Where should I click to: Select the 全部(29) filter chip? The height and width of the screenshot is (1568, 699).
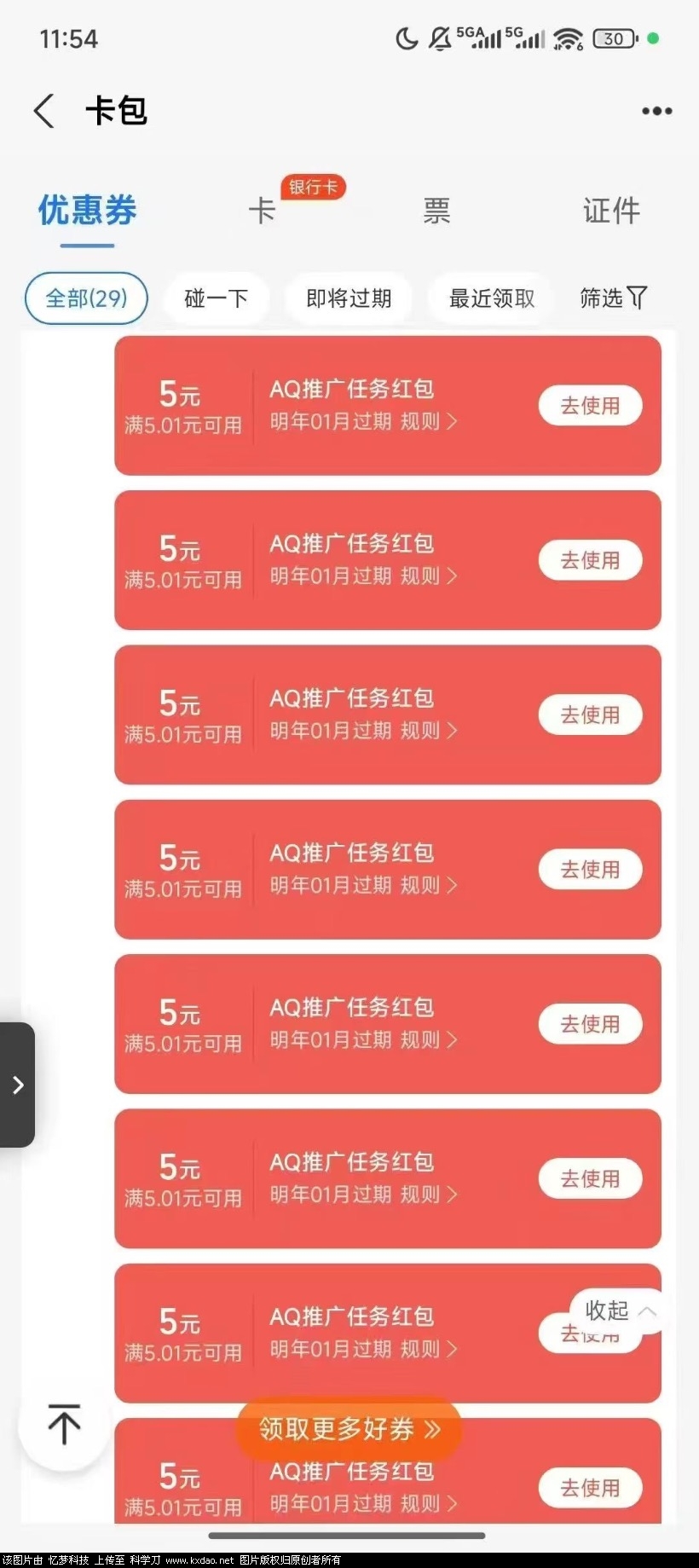(x=86, y=298)
